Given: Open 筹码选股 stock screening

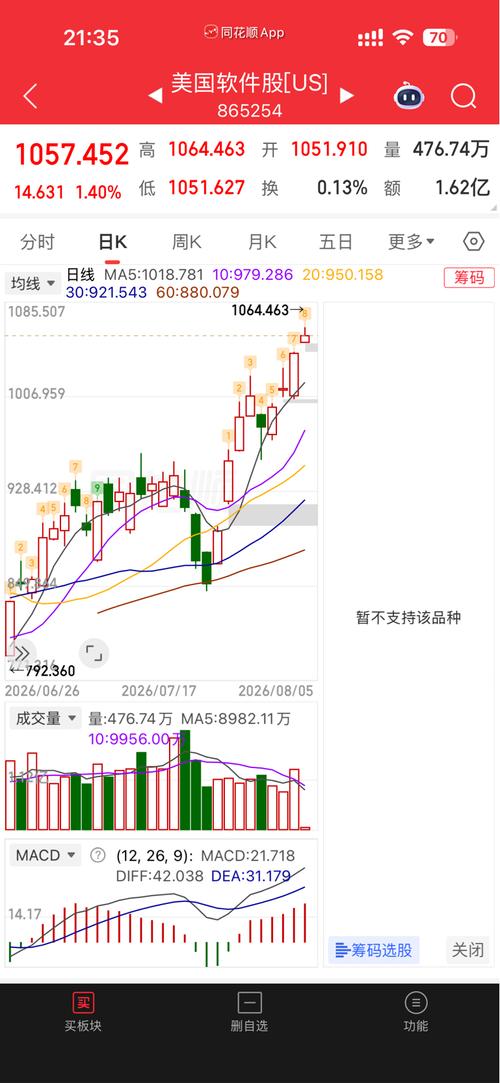Looking at the screenshot, I should tap(374, 950).
